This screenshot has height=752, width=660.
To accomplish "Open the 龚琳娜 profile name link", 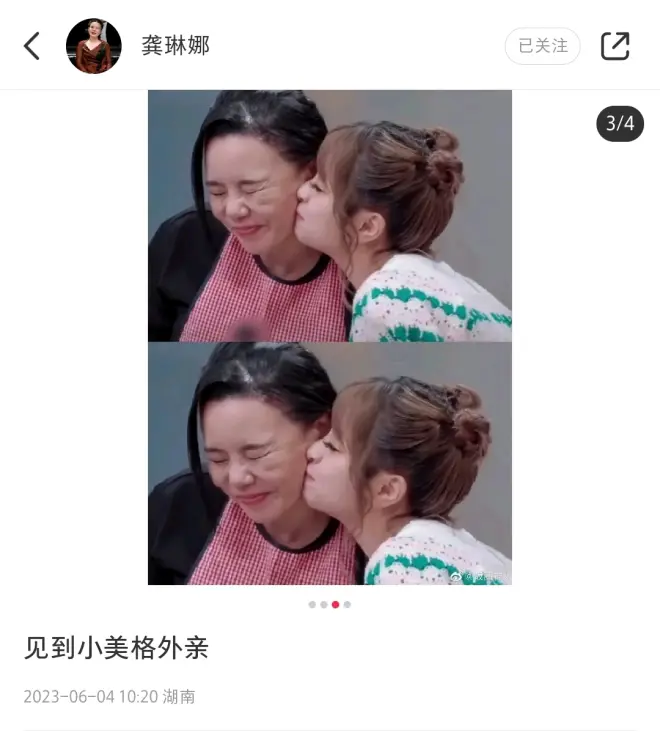I will pyautogui.click(x=176, y=46).
